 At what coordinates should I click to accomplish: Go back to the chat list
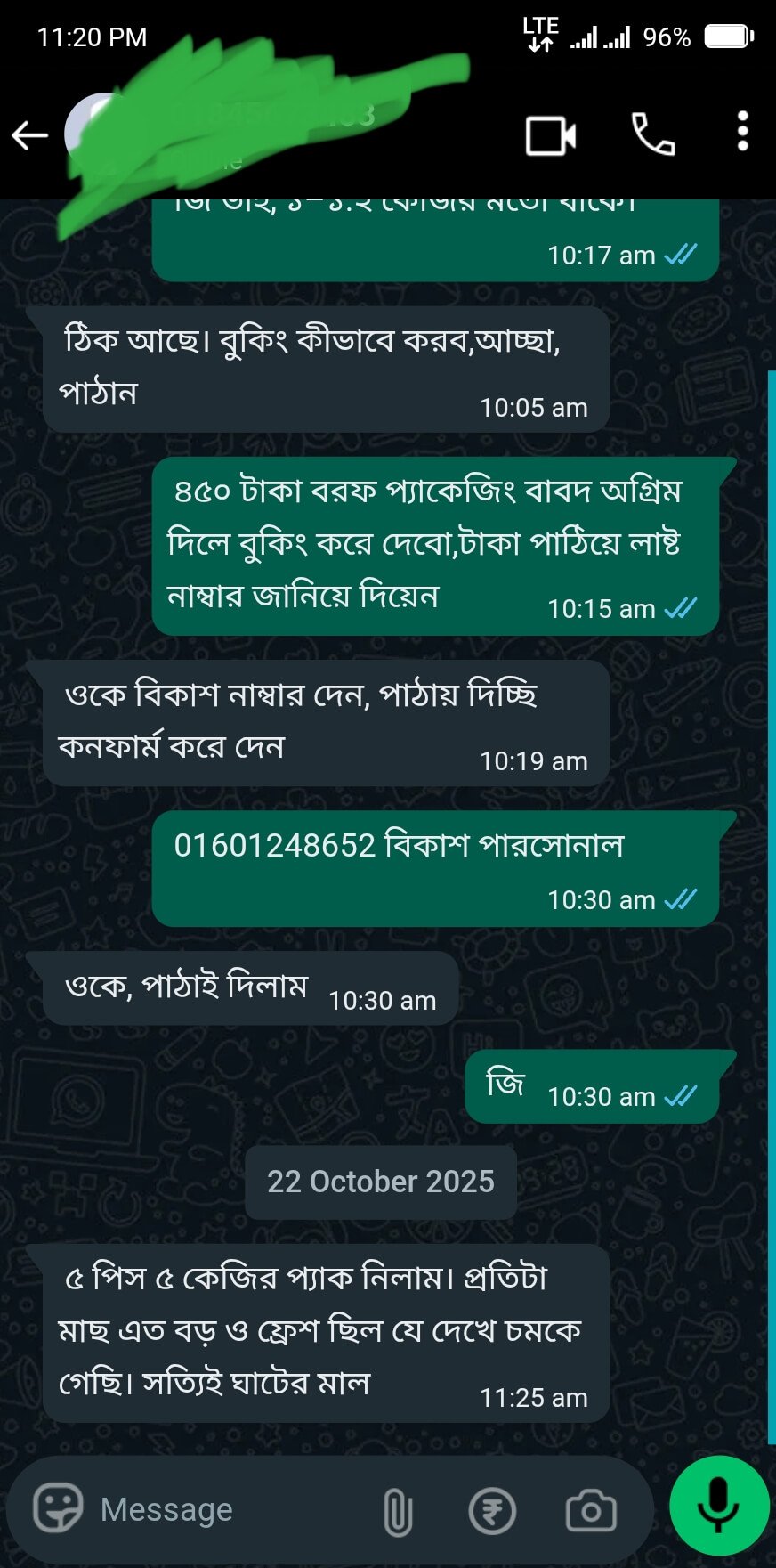tap(29, 135)
